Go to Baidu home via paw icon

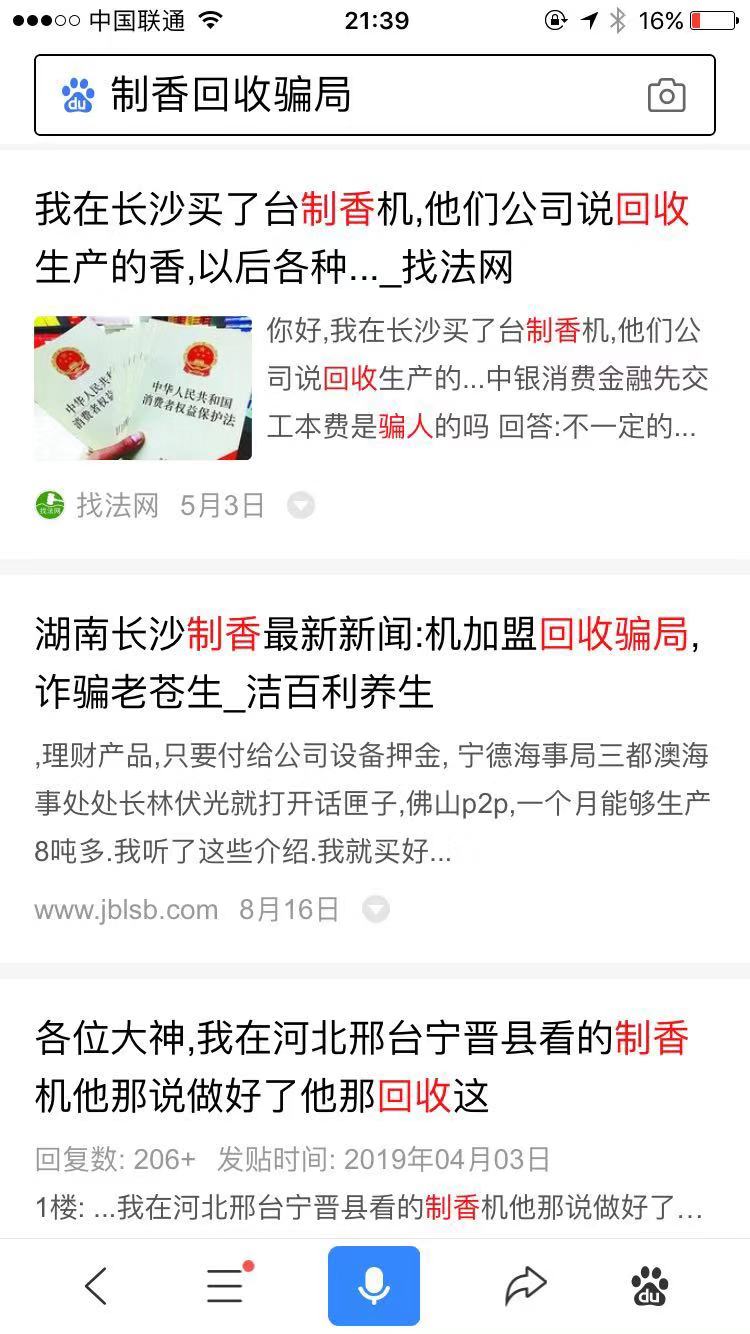coord(650,1286)
